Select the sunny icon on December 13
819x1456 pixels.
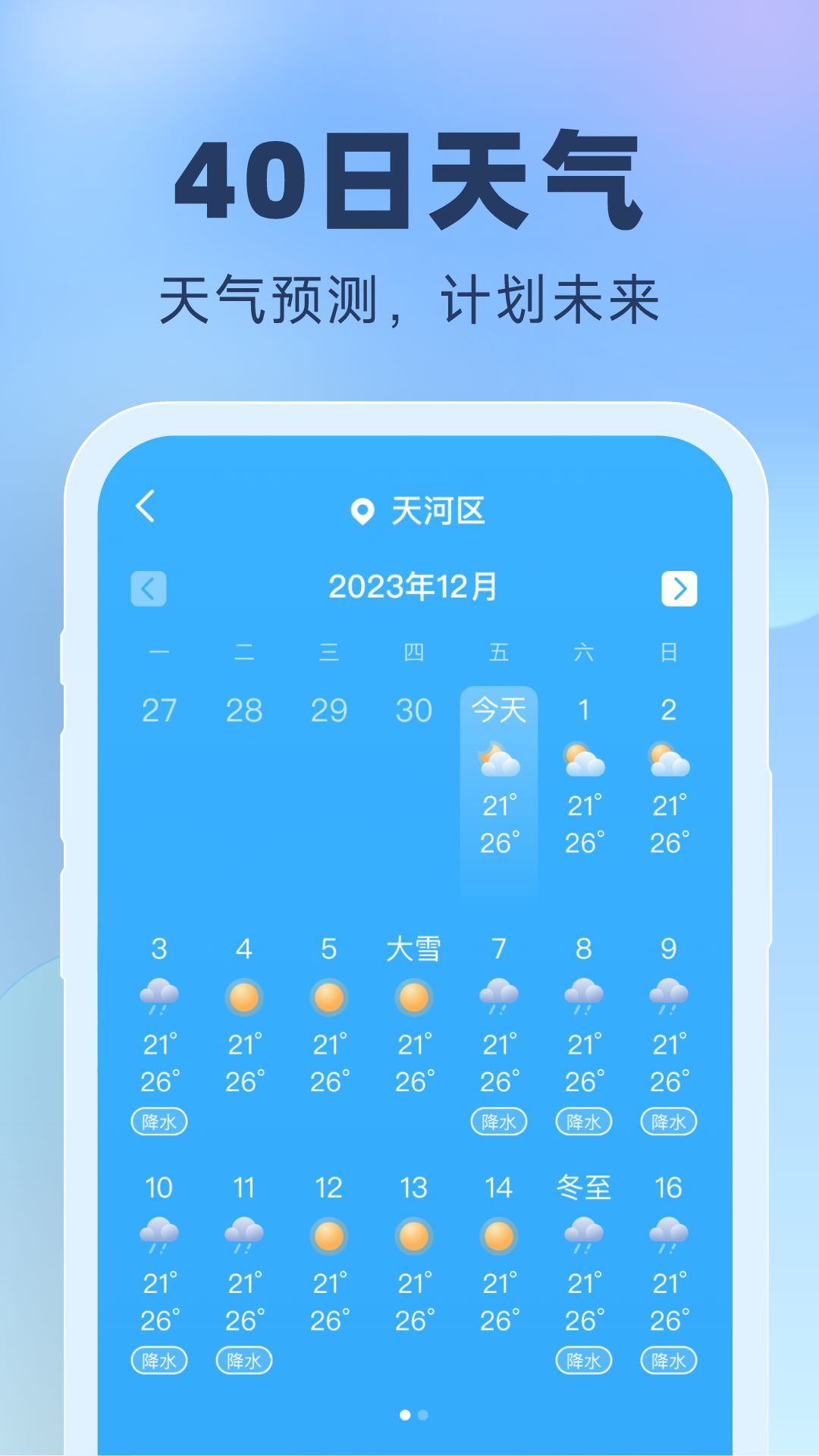pyautogui.click(x=413, y=1234)
